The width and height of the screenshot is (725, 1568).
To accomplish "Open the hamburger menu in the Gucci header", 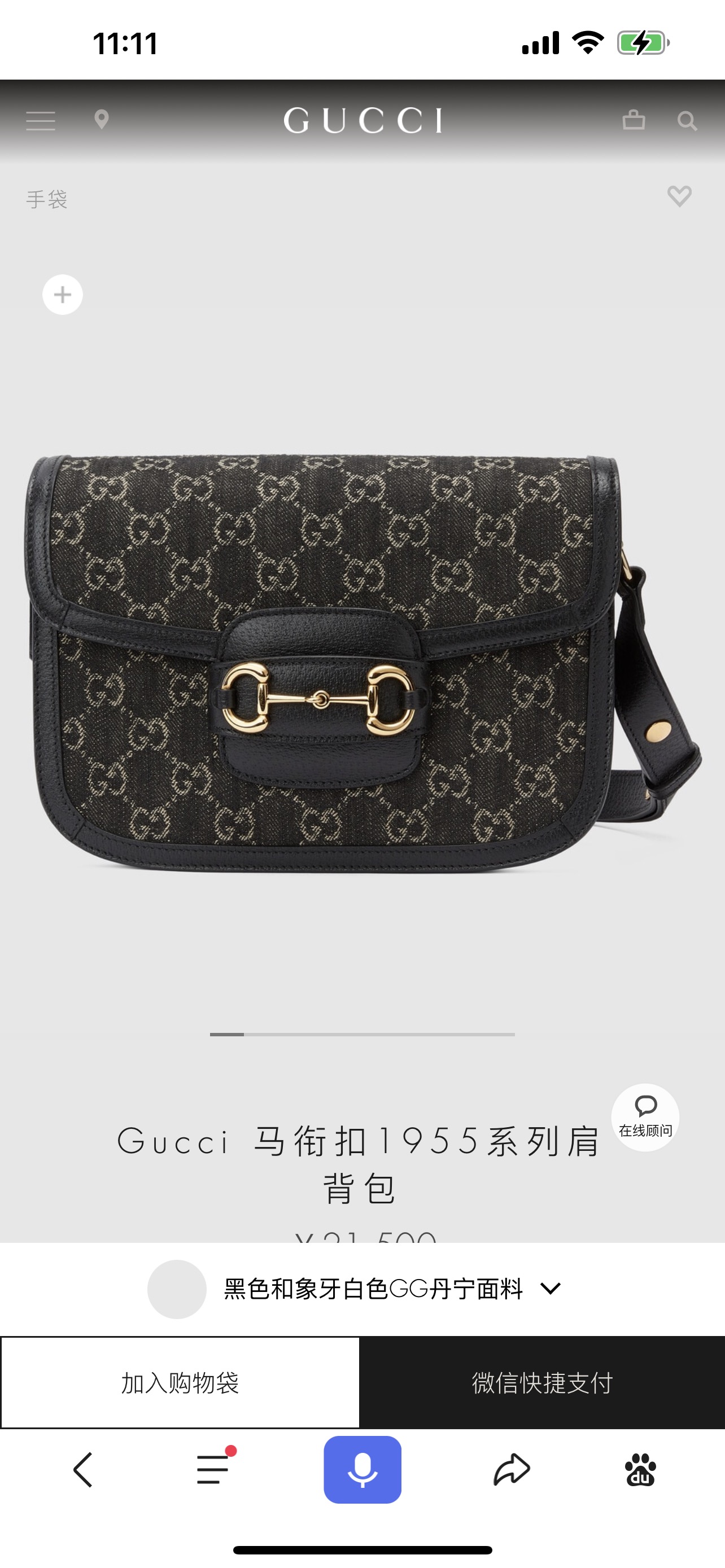I will pos(40,121).
